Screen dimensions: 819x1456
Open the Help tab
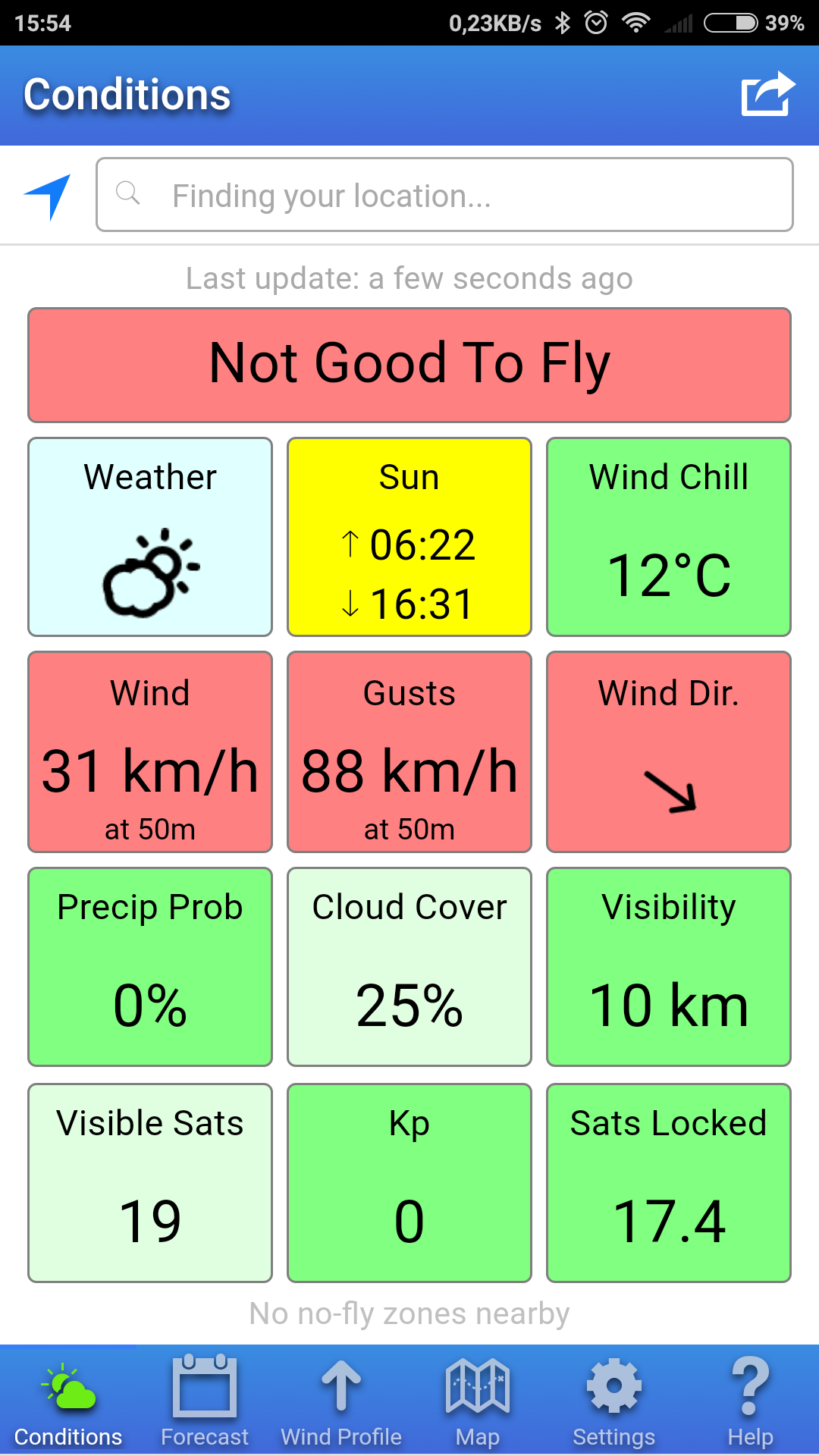(751, 1401)
